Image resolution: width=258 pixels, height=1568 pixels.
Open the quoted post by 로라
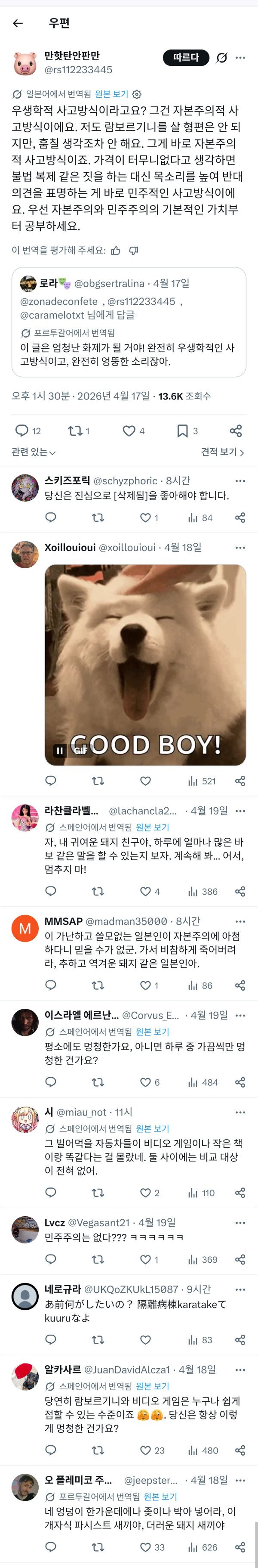coord(129,322)
